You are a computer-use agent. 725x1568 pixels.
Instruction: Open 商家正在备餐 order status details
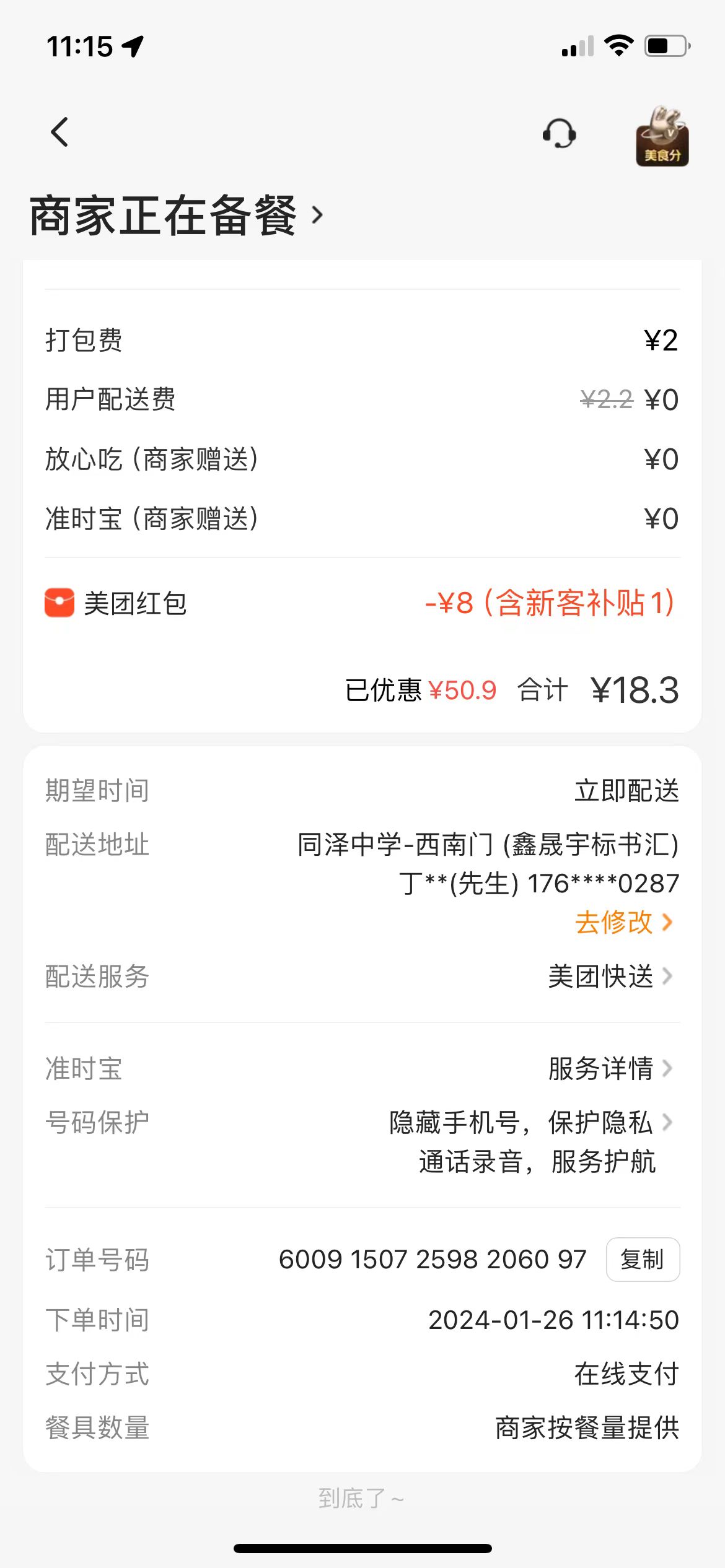click(177, 216)
